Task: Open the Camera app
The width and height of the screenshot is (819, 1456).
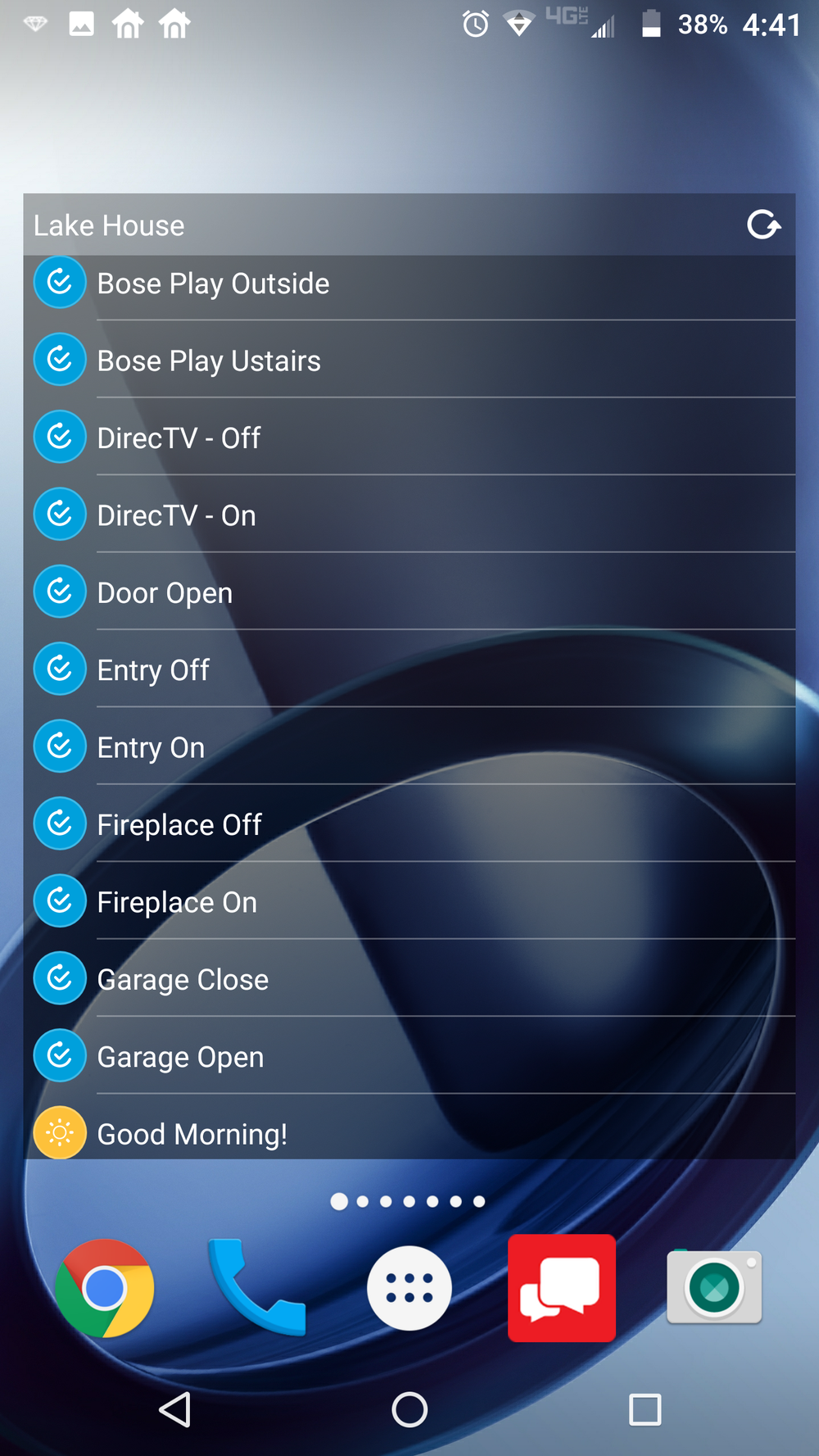Action: pyautogui.click(x=714, y=1288)
